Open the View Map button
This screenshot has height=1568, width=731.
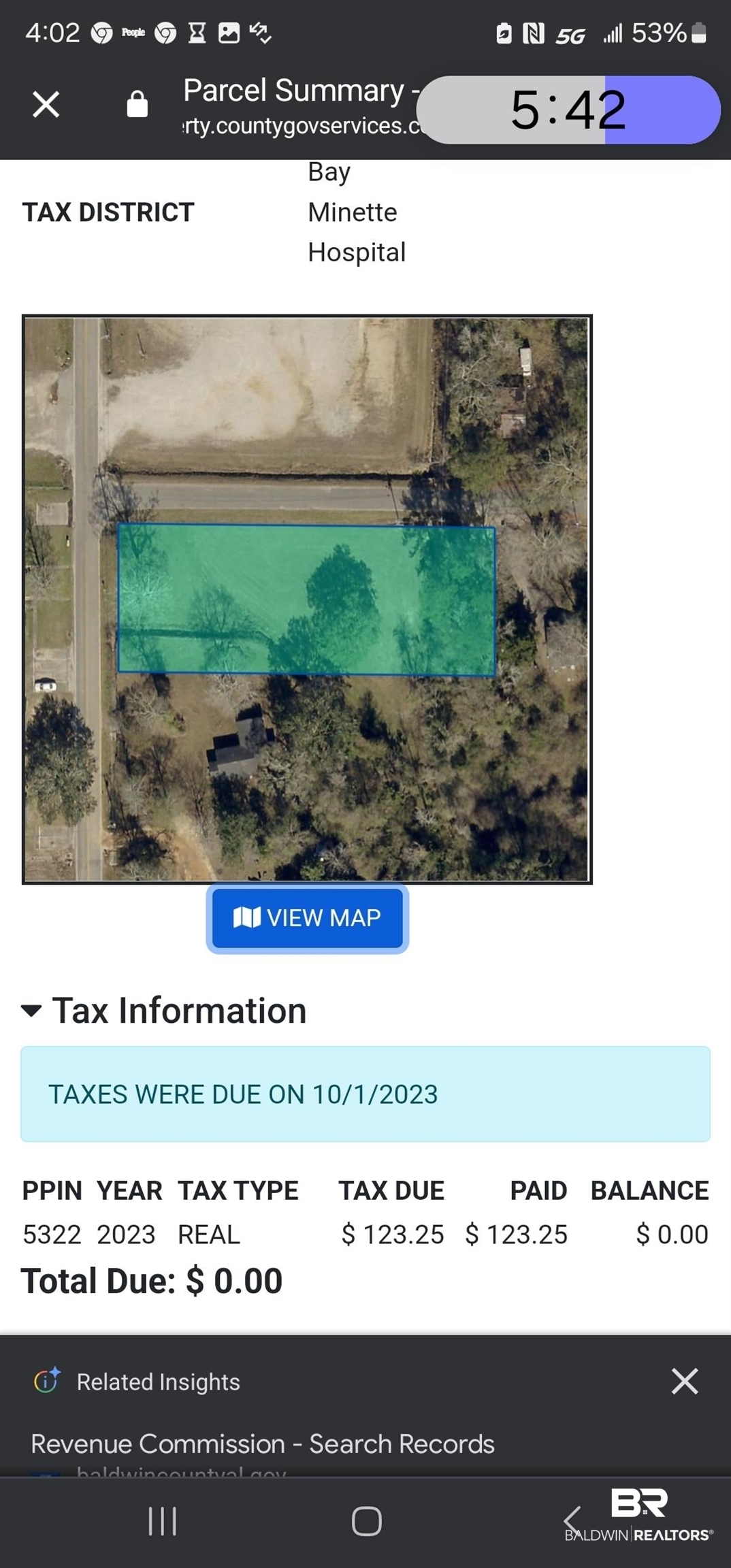pos(308,917)
